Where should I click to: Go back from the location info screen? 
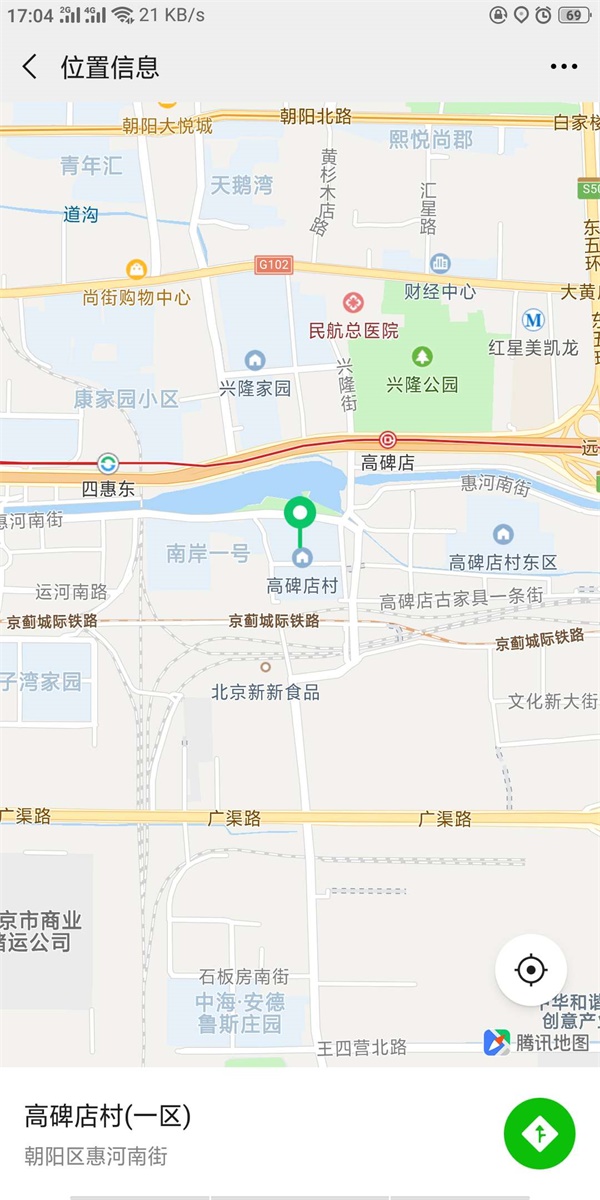[30, 67]
